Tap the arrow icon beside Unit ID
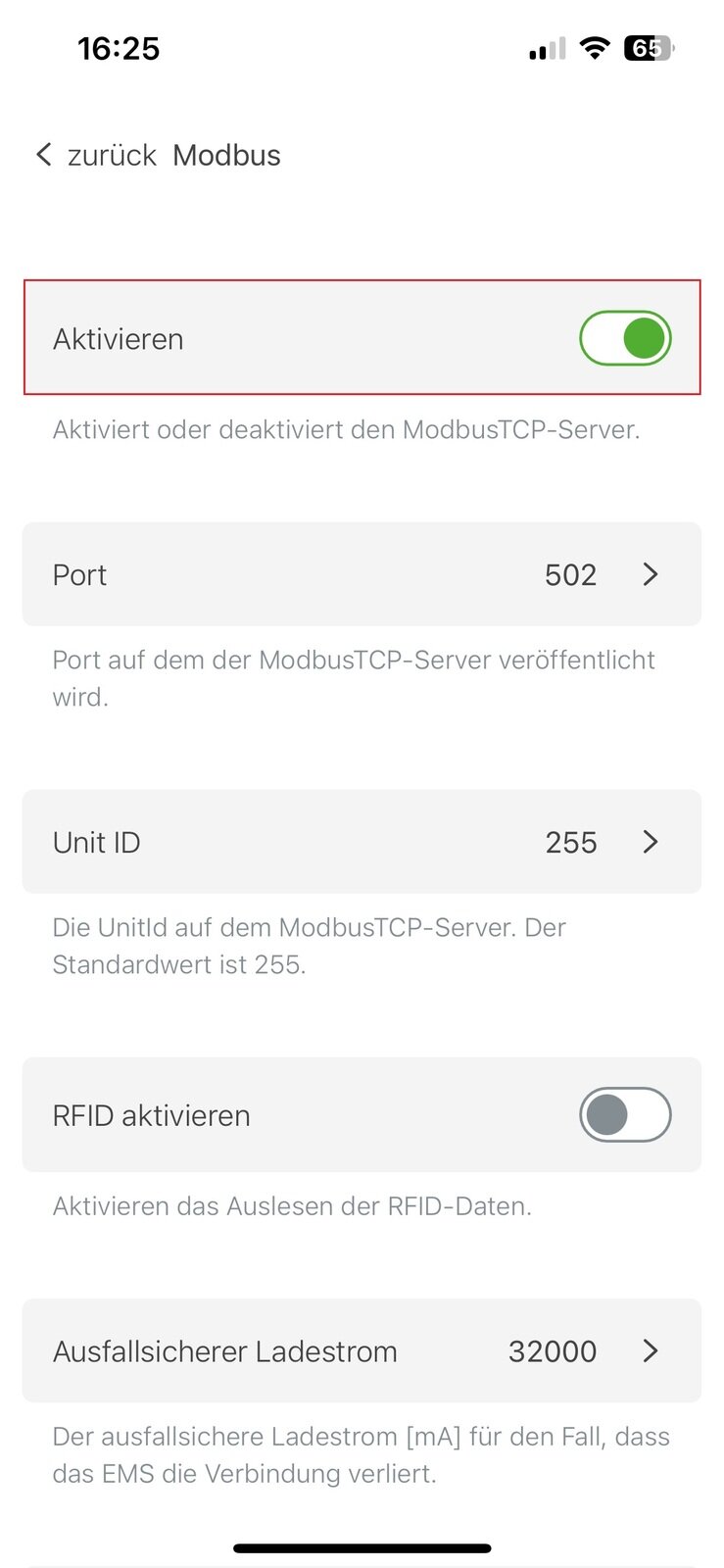This screenshot has height=1568, width=724. (x=650, y=842)
